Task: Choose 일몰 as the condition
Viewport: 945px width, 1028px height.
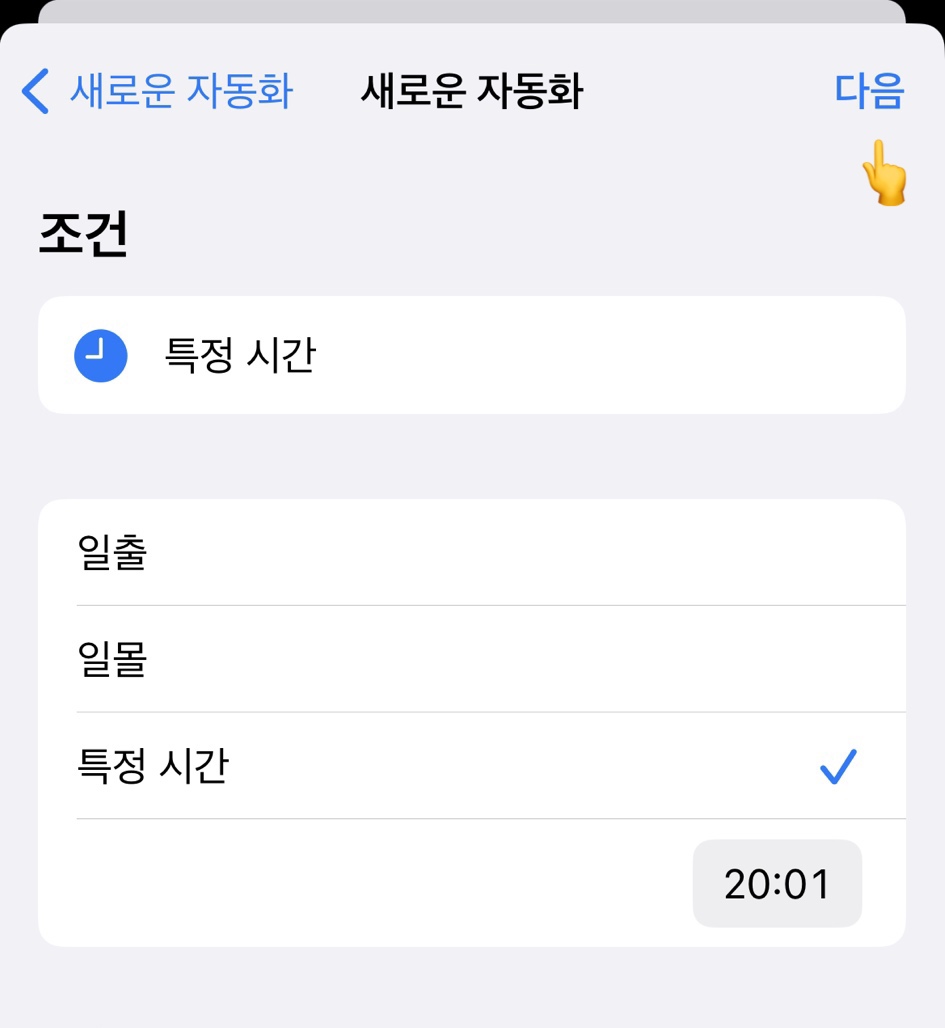Action: pyautogui.click(x=470, y=660)
